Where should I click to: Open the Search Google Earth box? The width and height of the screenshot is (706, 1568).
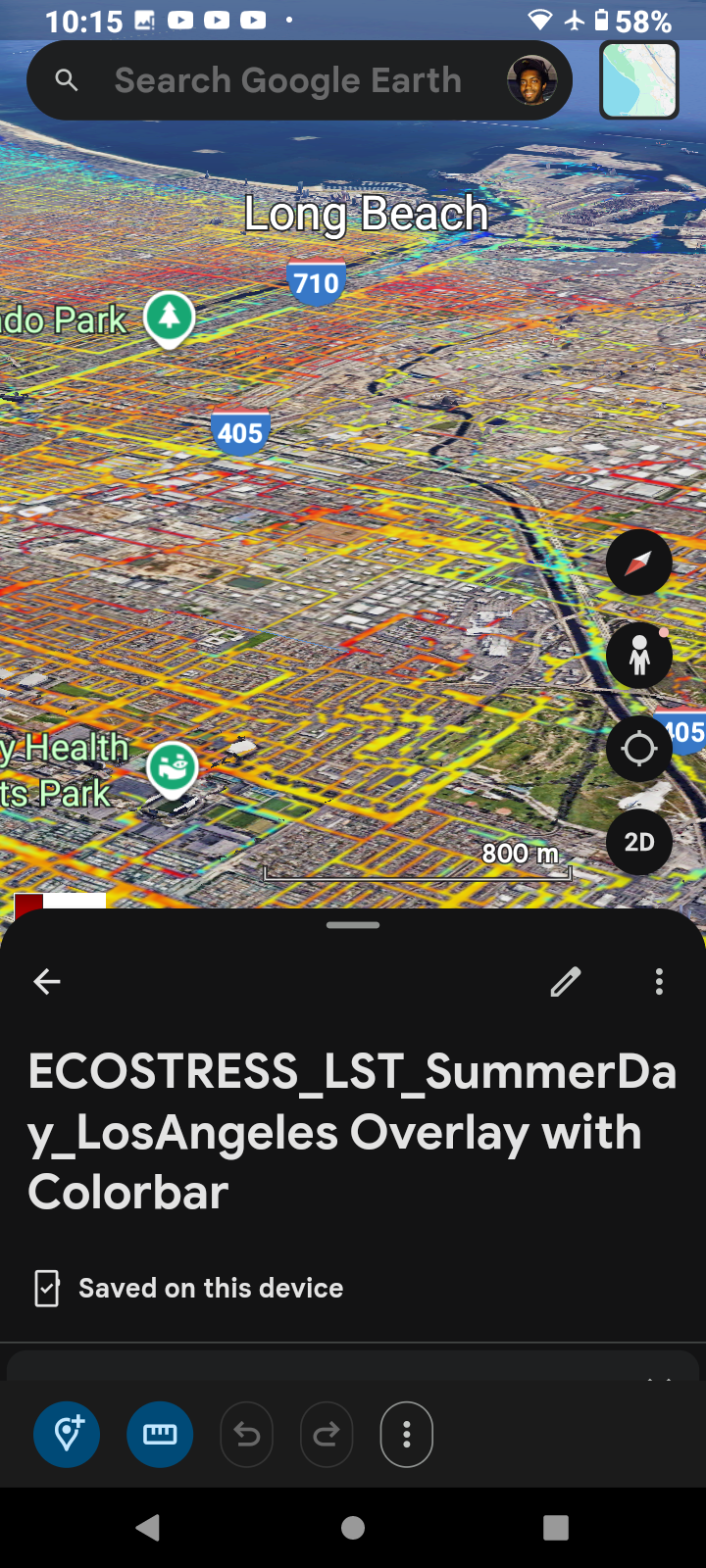[x=284, y=80]
